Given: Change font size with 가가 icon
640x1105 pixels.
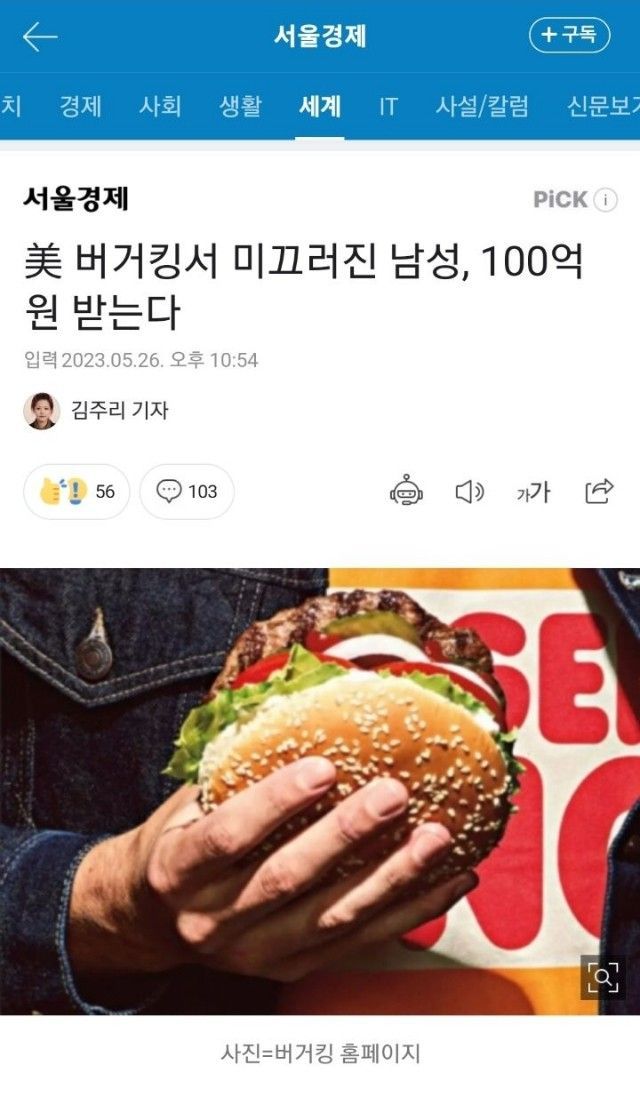Looking at the screenshot, I should pyautogui.click(x=534, y=491).
